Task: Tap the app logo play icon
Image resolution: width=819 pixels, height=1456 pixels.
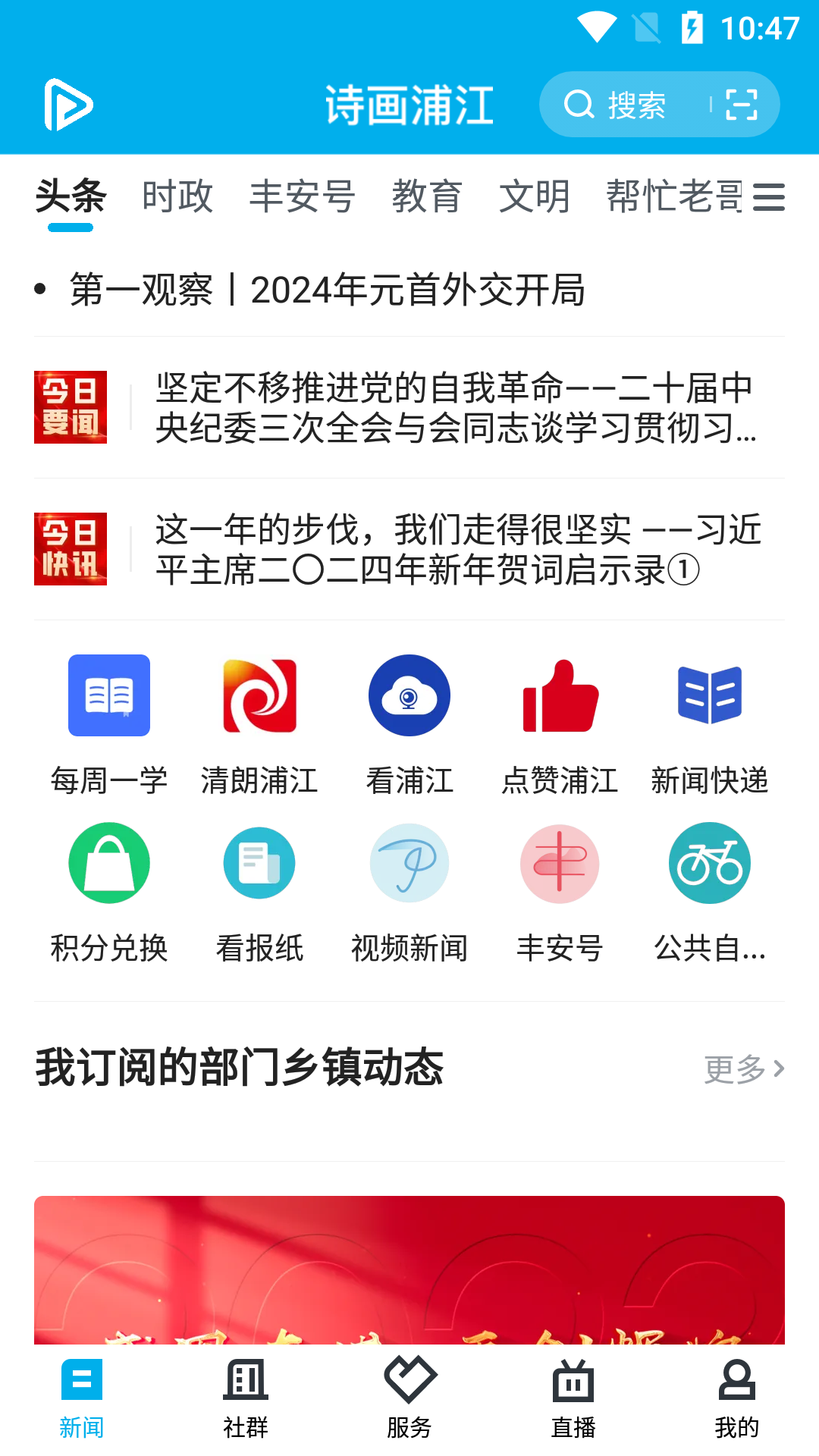Action: (x=69, y=105)
